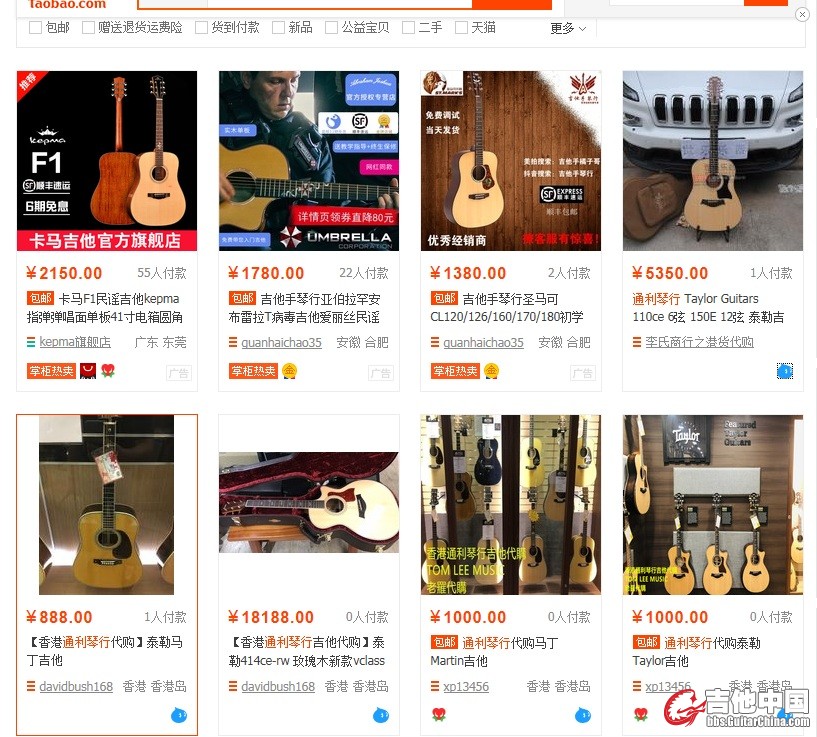Close the panel with the X button
The width and height of the screenshot is (817, 737).
coord(802,15)
